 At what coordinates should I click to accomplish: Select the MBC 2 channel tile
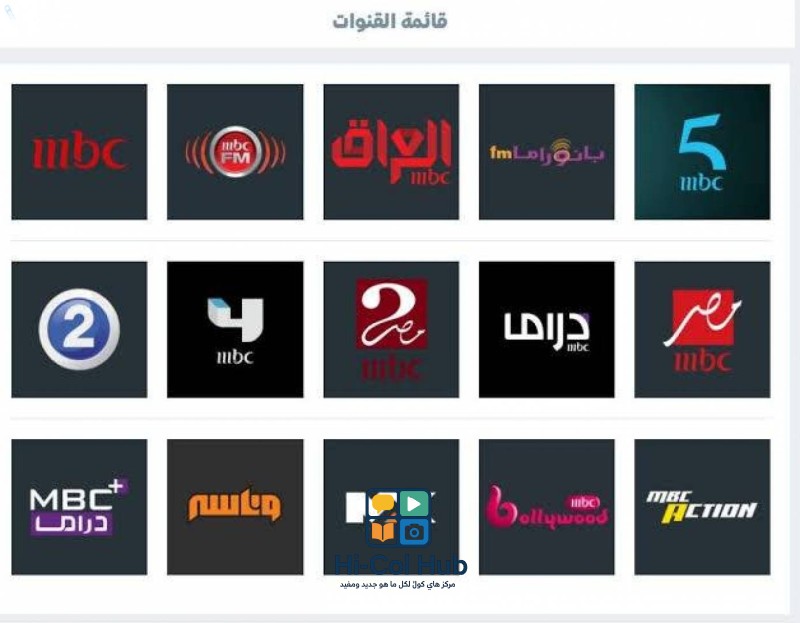click(79, 329)
